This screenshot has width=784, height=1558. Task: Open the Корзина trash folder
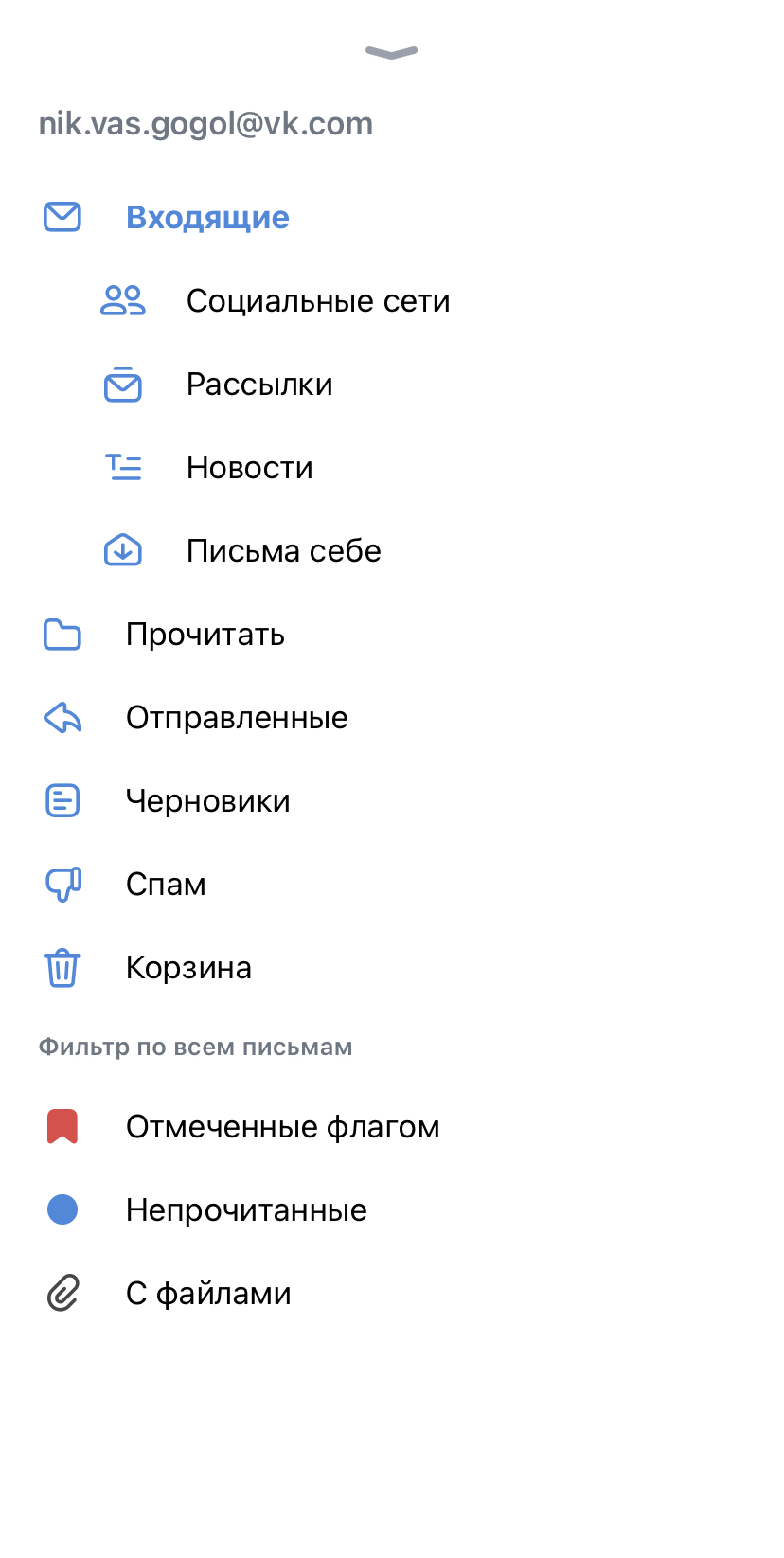(x=188, y=968)
